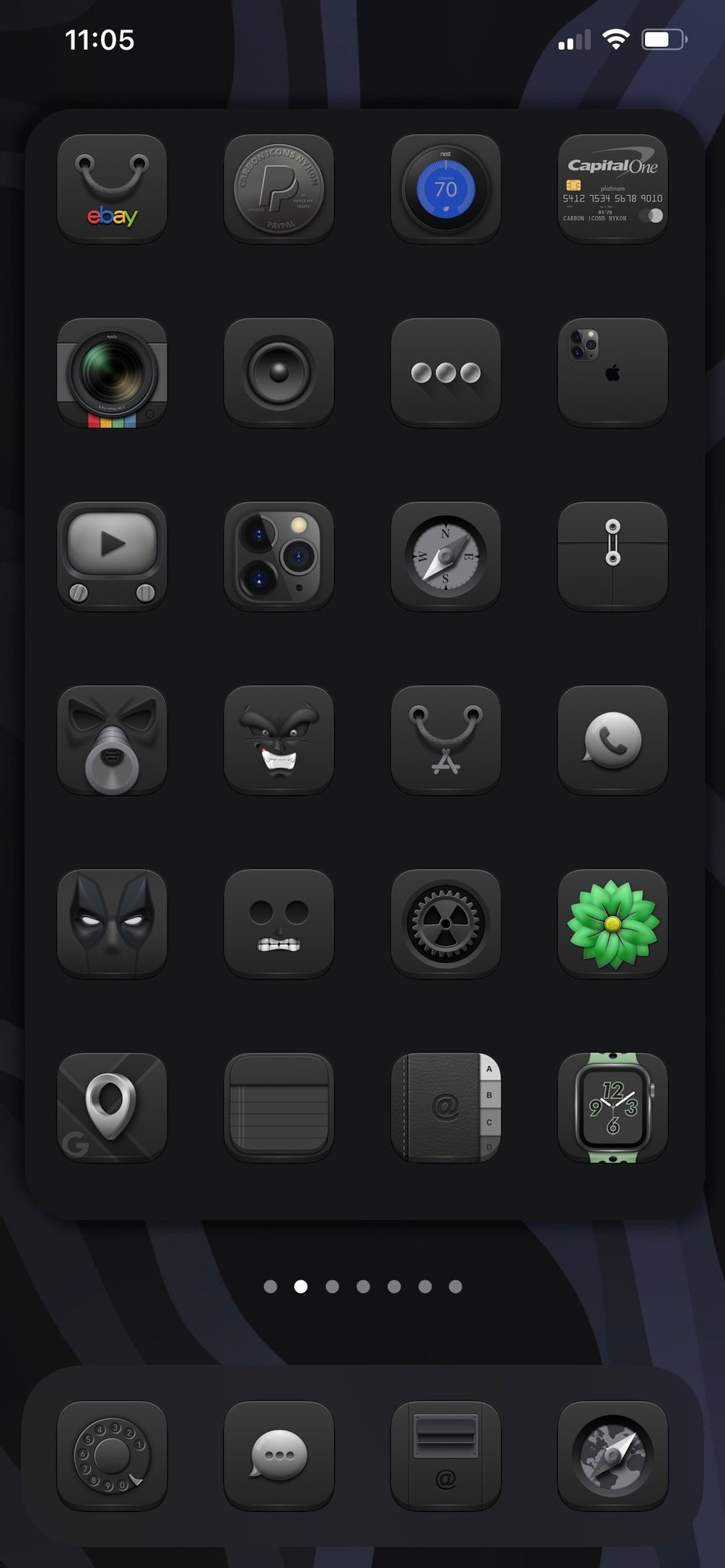Open the rotary Phone dialer in dock
Image resolution: width=725 pixels, height=1568 pixels.
coord(112,1456)
